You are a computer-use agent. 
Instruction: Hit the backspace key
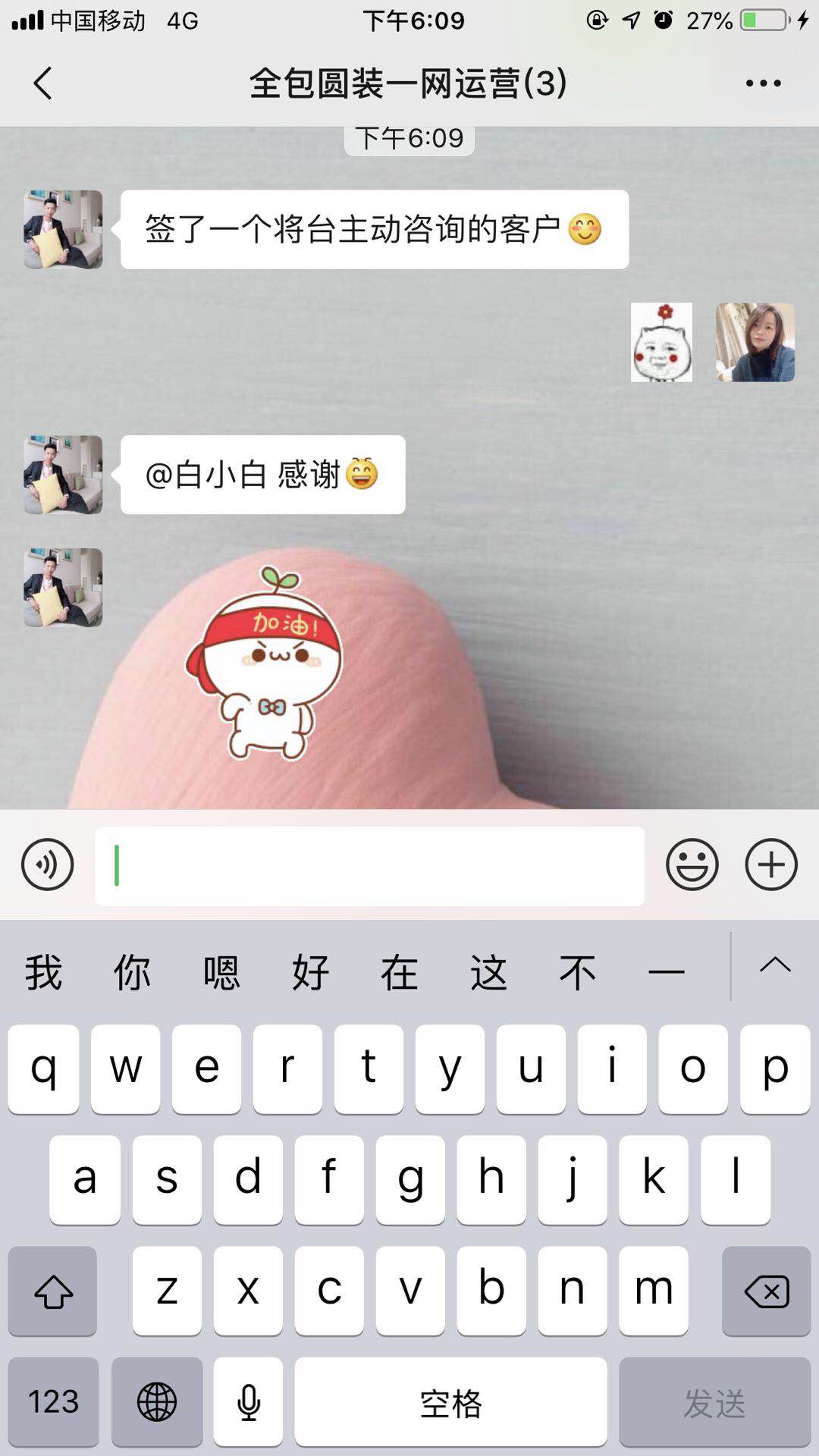(x=766, y=1291)
